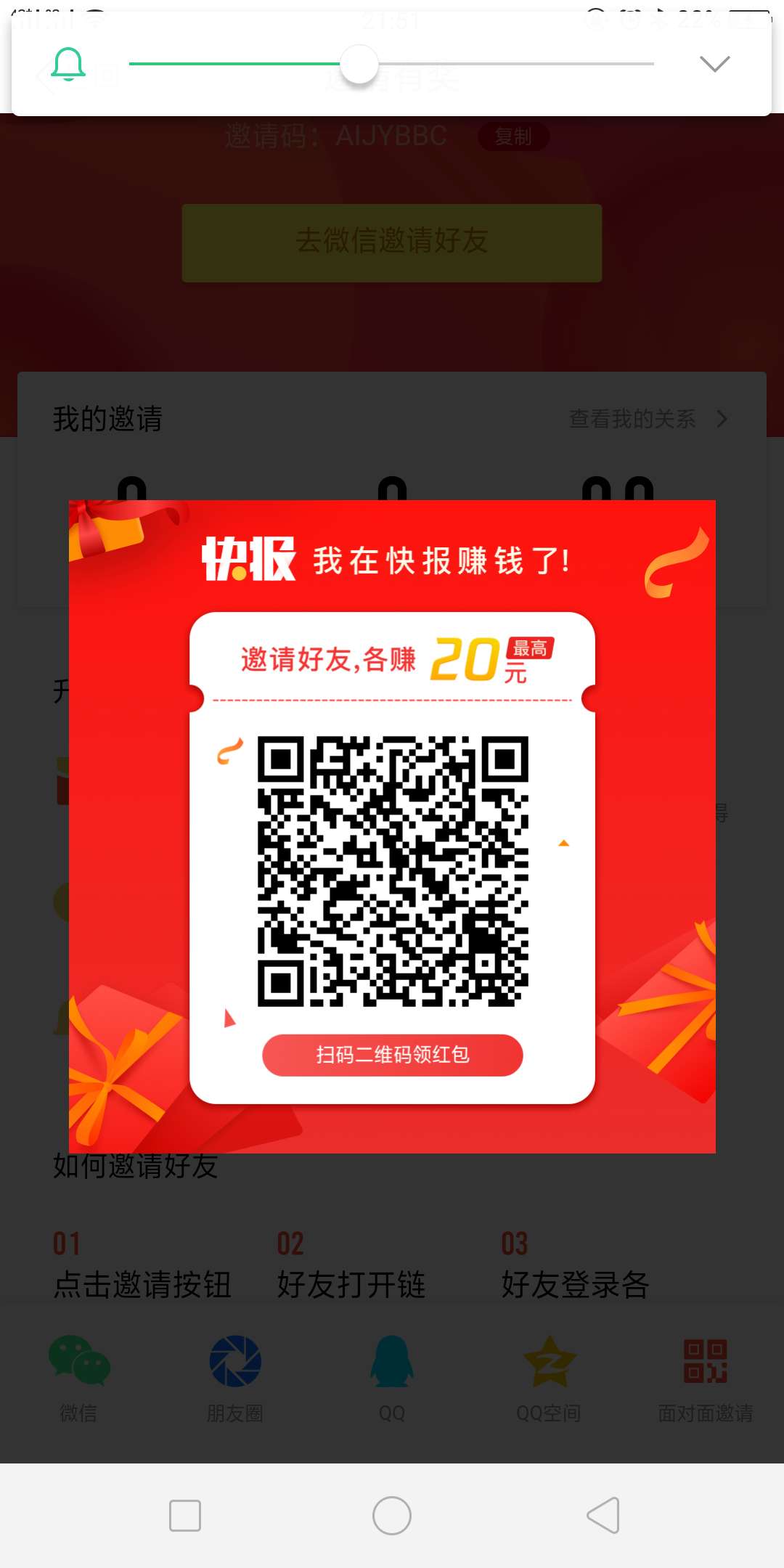Share invitation via QQ
784x1568 pixels.
pos(392,1376)
